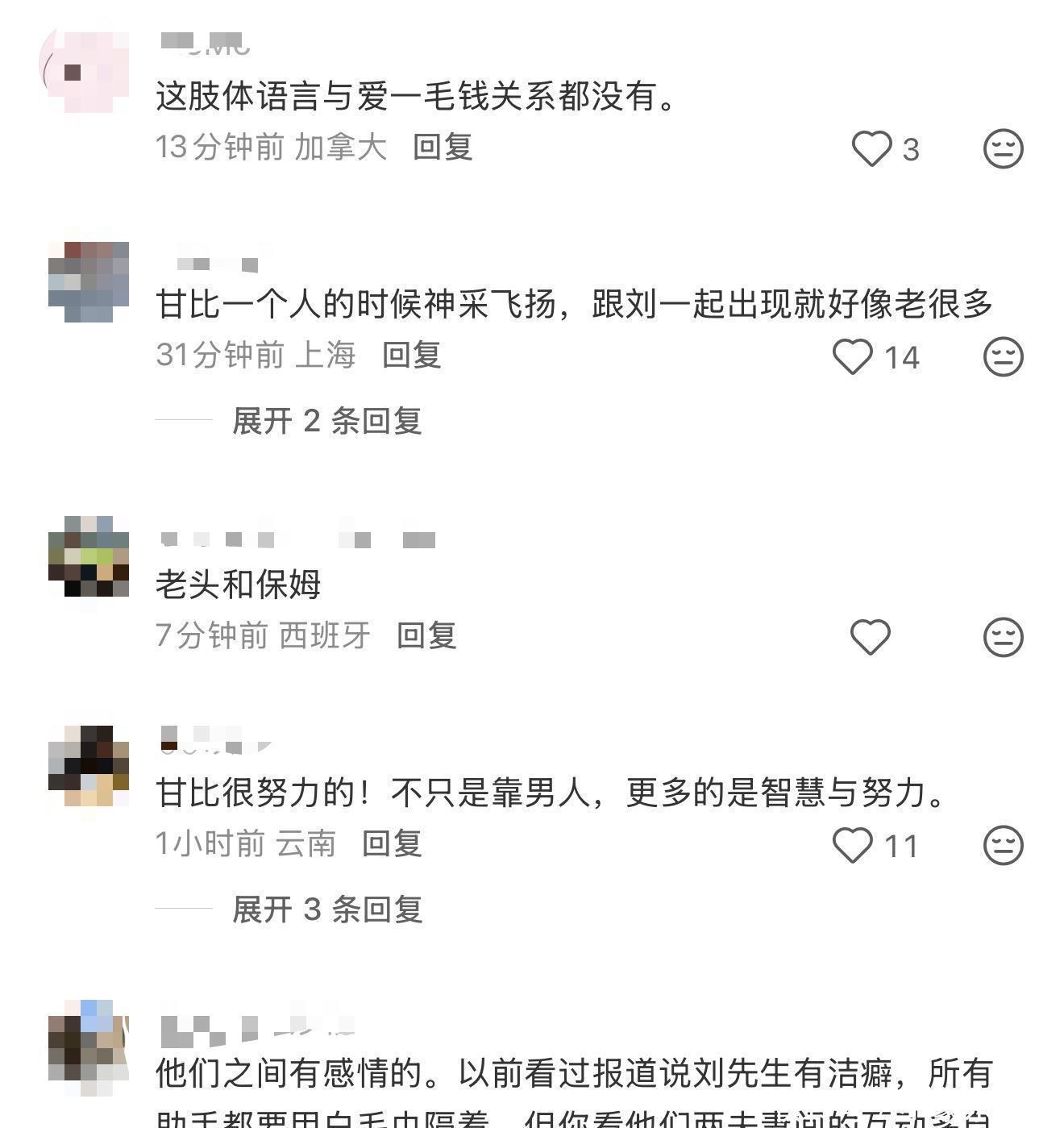Reply to the comment from 加拿大
The height and width of the screenshot is (1128, 1064).
point(442,148)
